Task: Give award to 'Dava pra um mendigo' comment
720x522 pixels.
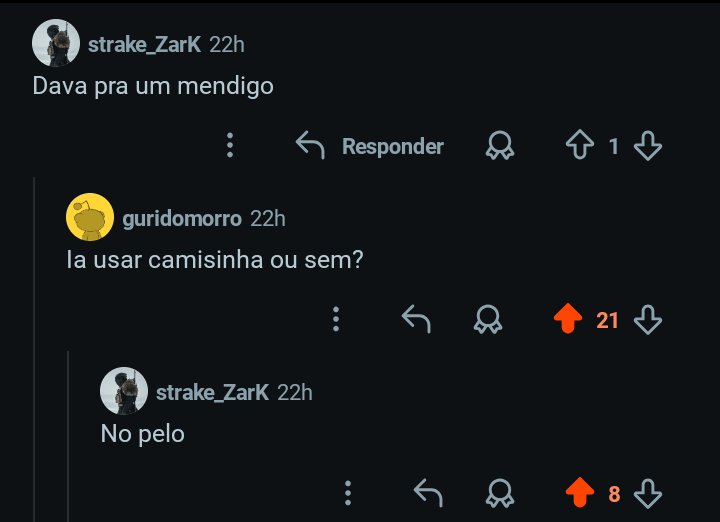Action: tap(499, 147)
